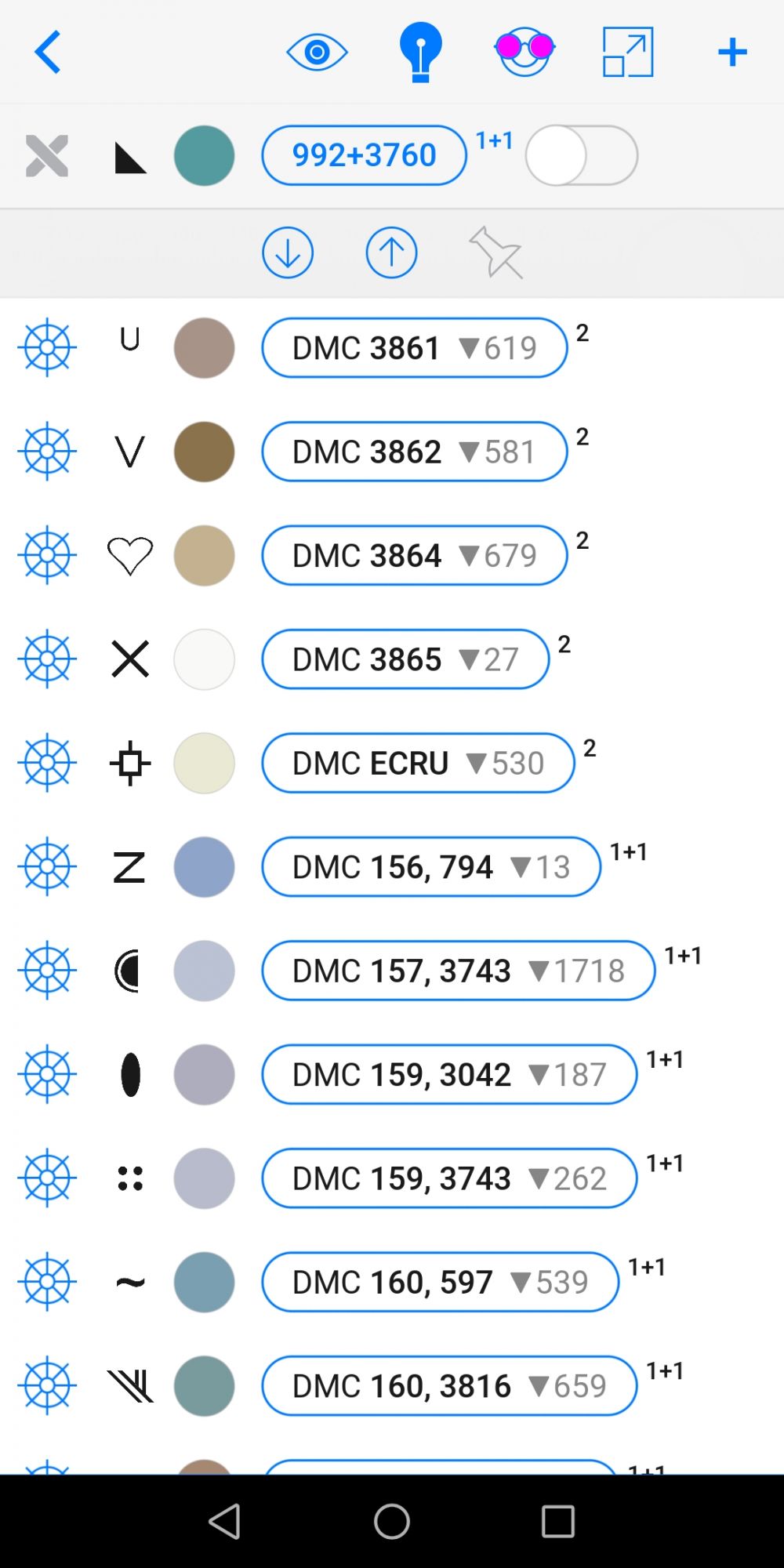This screenshot has width=784, height=1568.
Task: Tap the up arrow circle icon
Action: click(391, 252)
